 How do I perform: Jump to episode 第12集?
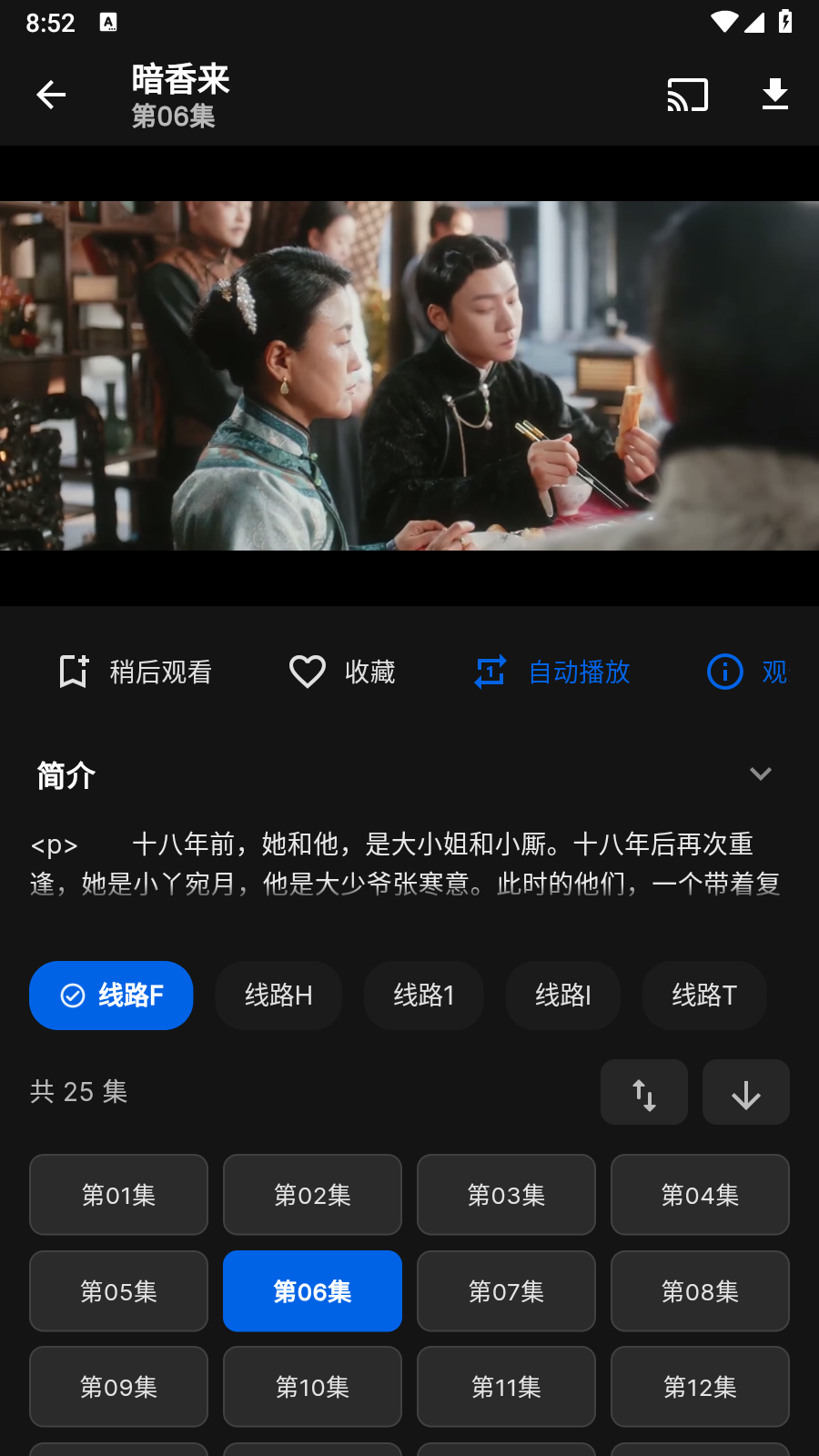700,1387
